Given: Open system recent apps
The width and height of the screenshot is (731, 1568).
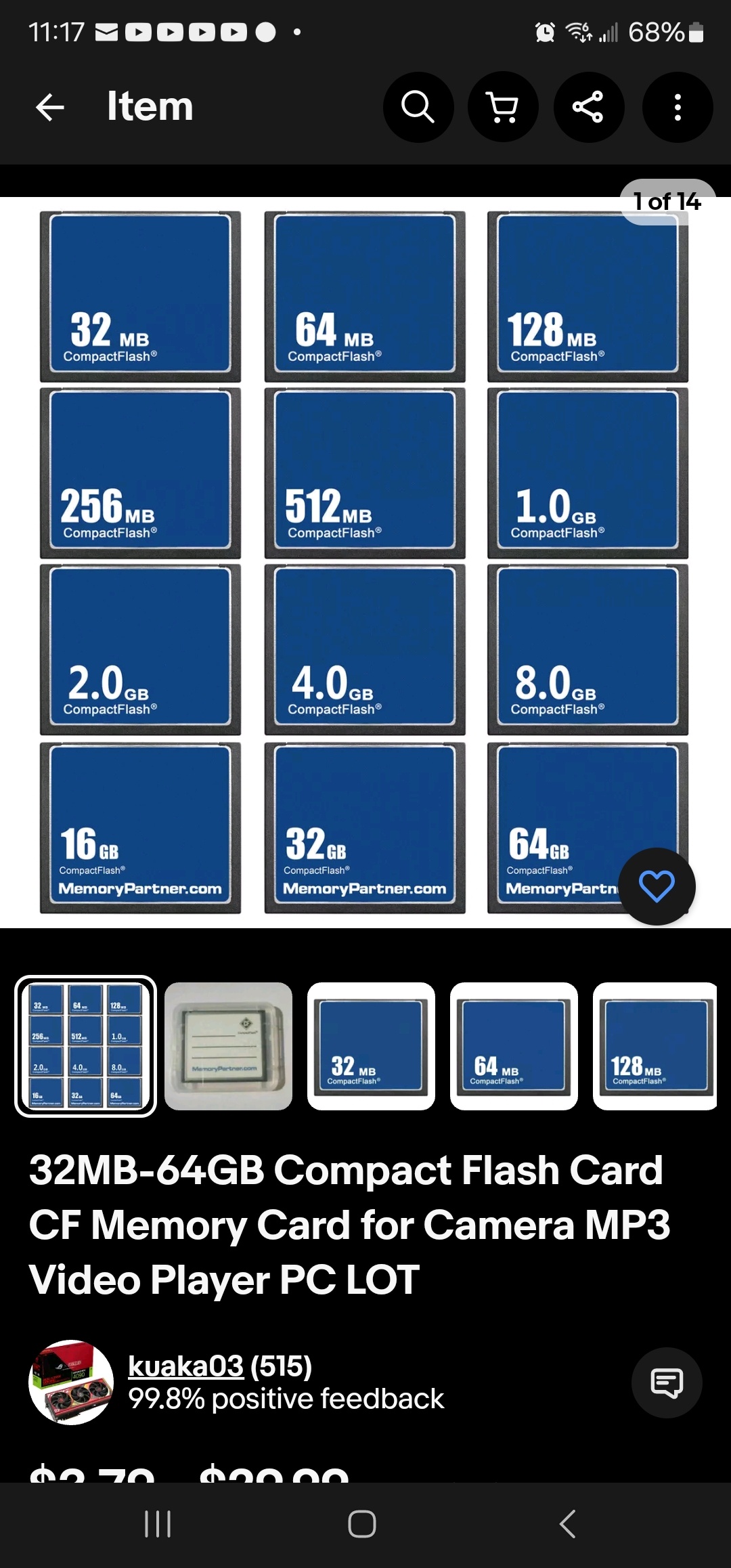Looking at the screenshot, I should pyautogui.click(x=158, y=1524).
